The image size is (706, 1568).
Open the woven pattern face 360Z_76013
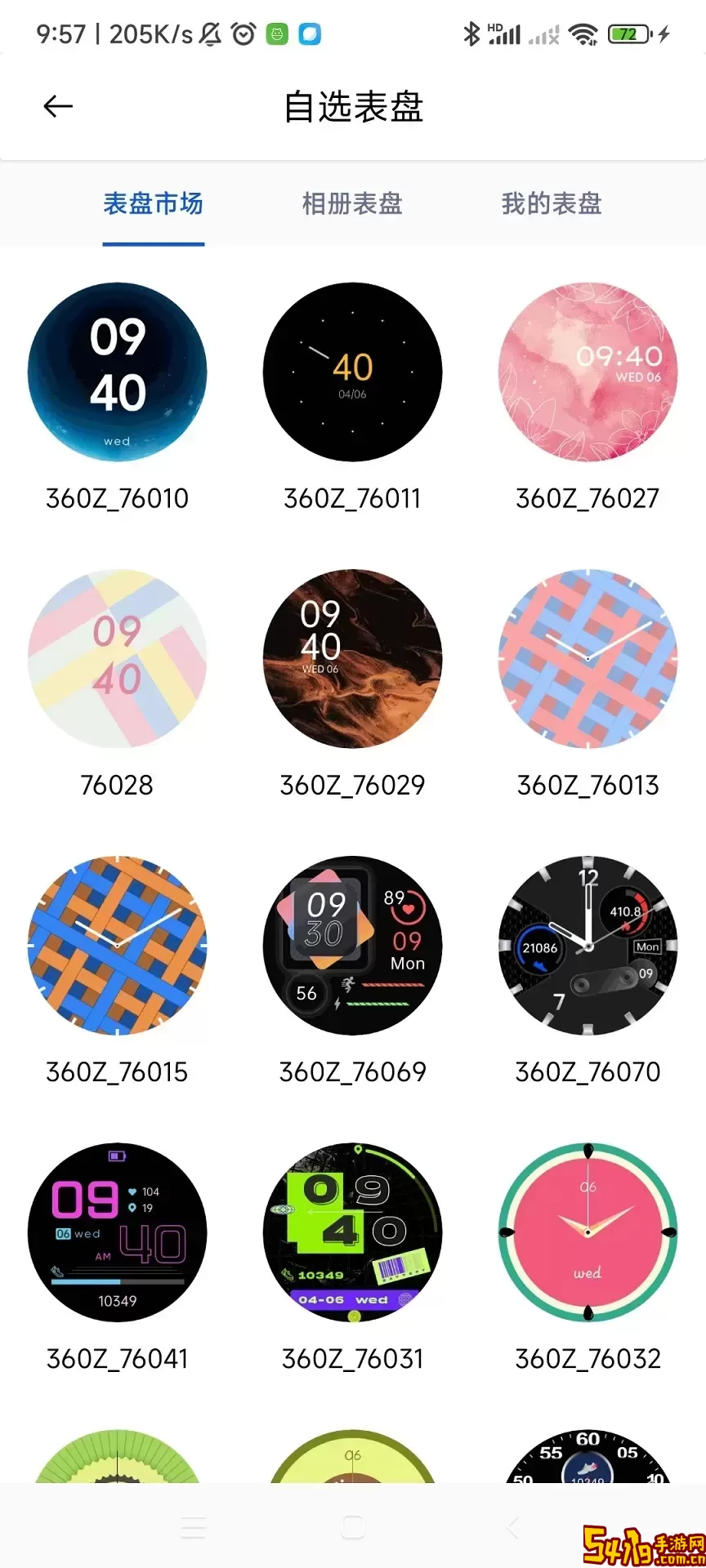click(x=588, y=659)
